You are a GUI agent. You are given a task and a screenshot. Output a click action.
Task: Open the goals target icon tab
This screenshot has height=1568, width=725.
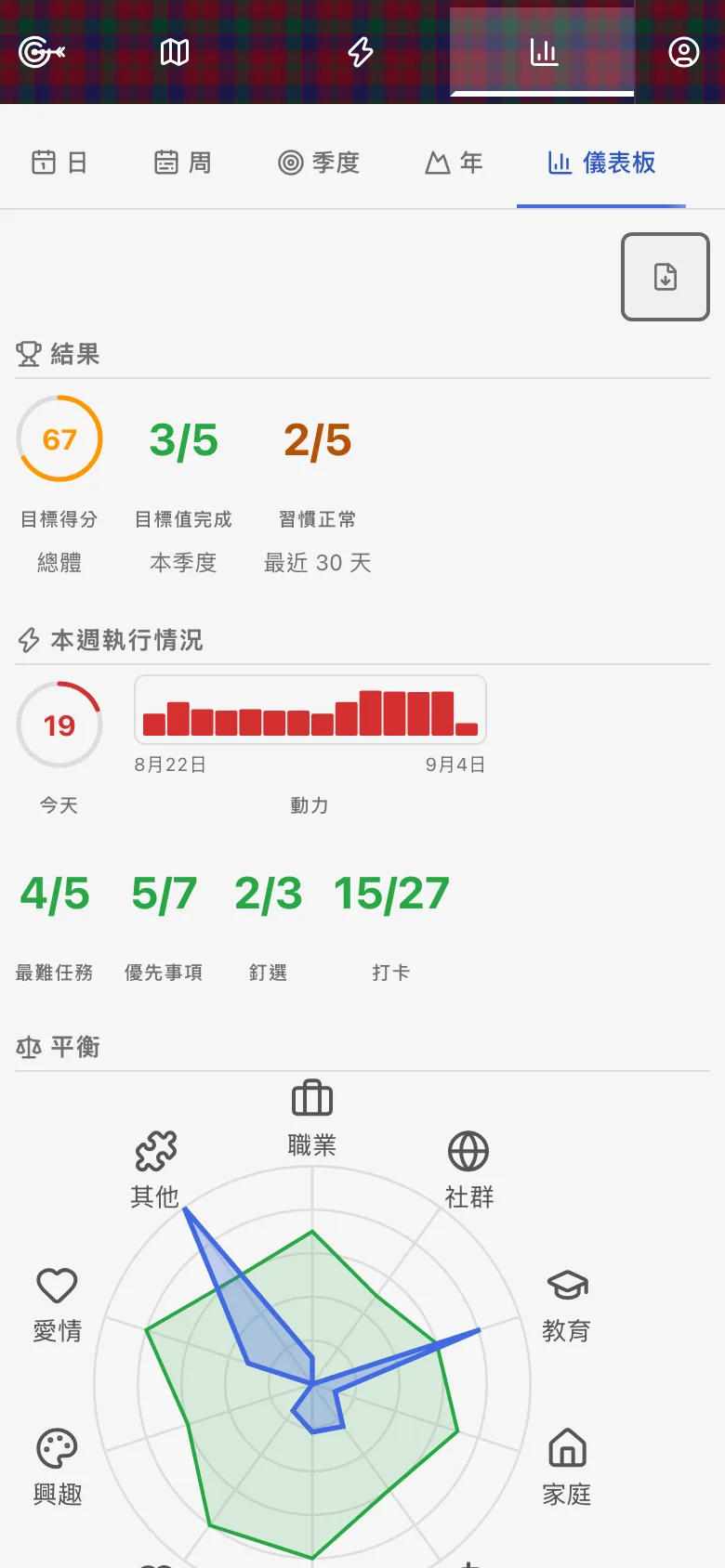tap(42, 52)
